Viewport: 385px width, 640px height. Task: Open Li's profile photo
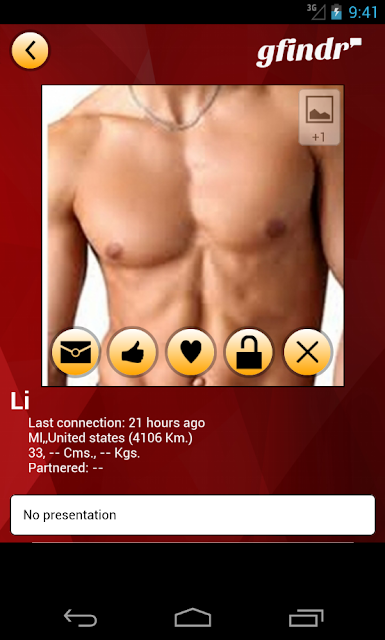point(193,204)
